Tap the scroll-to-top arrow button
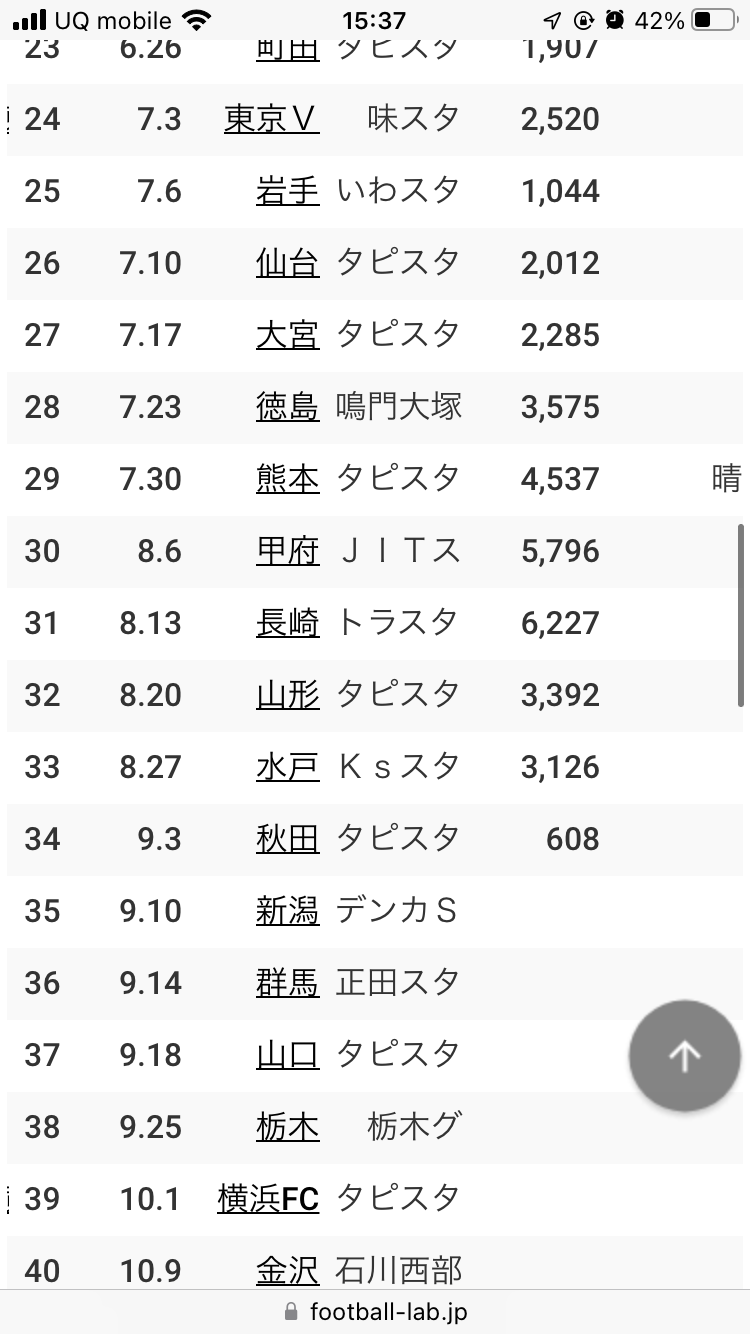The height and width of the screenshot is (1334, 750). pos(685,1056)
